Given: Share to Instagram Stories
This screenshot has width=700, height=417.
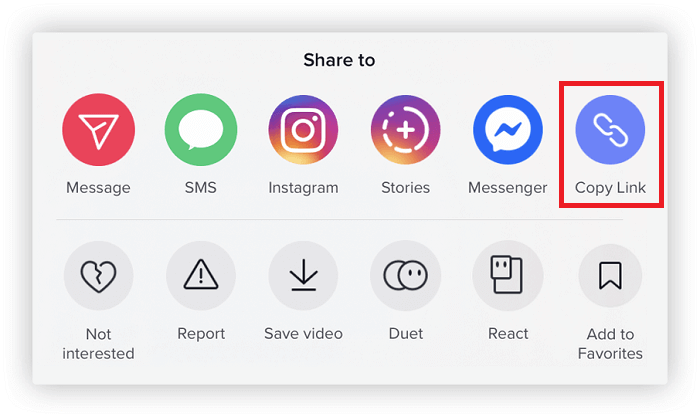Looking at the screenshot, I should coord(405,131).
